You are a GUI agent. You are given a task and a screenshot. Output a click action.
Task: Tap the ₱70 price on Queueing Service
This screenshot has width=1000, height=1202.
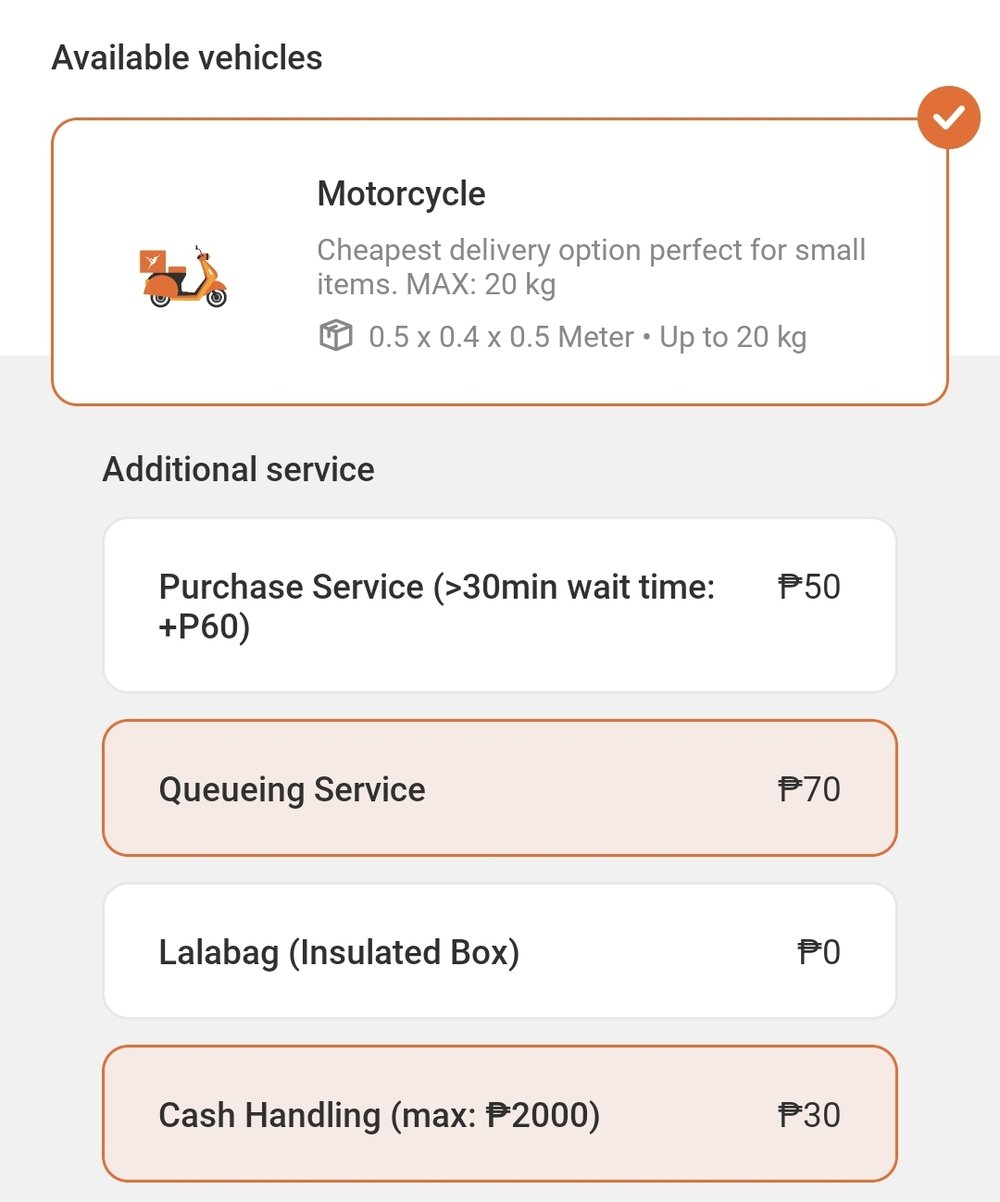[x=811, y=789]
